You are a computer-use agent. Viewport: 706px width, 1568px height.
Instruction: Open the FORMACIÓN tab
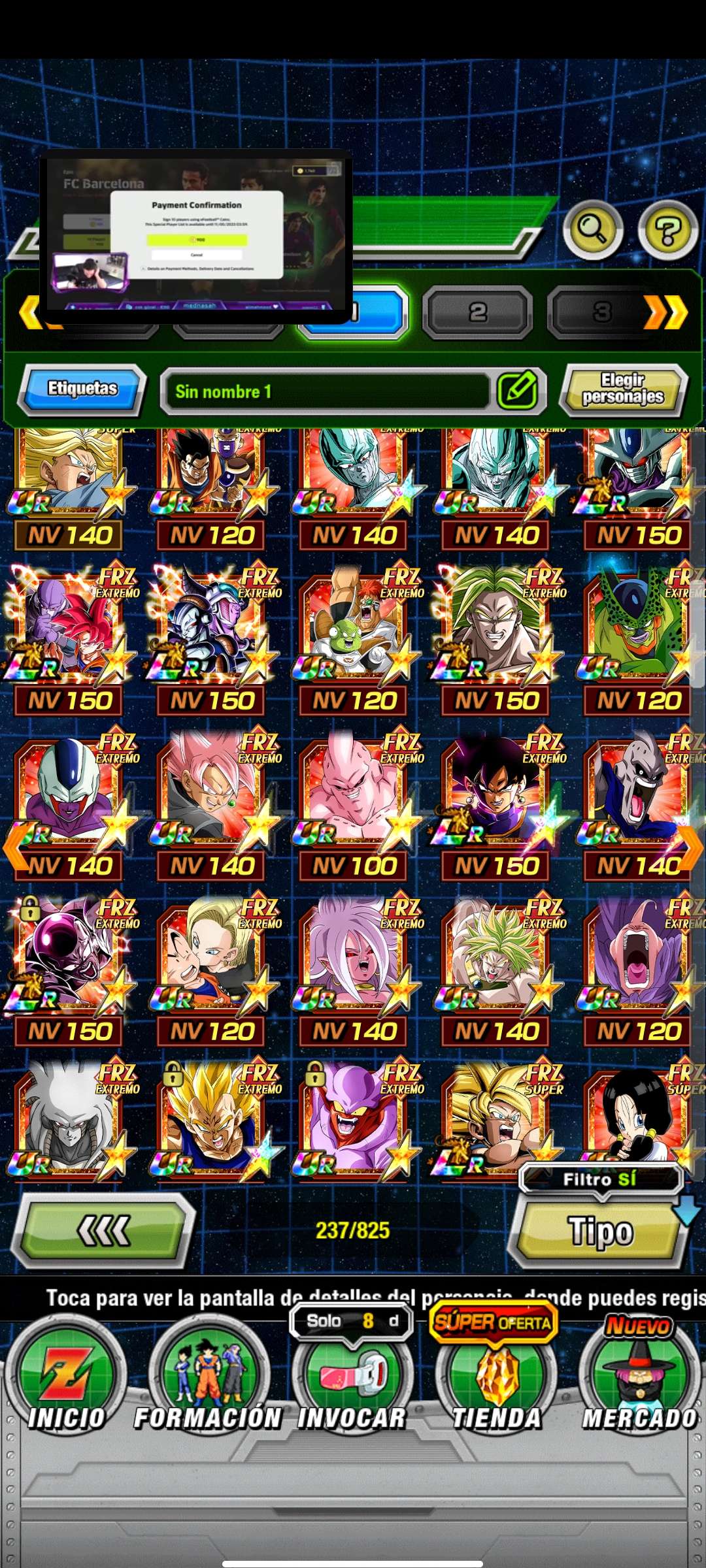pos(208,1379)
